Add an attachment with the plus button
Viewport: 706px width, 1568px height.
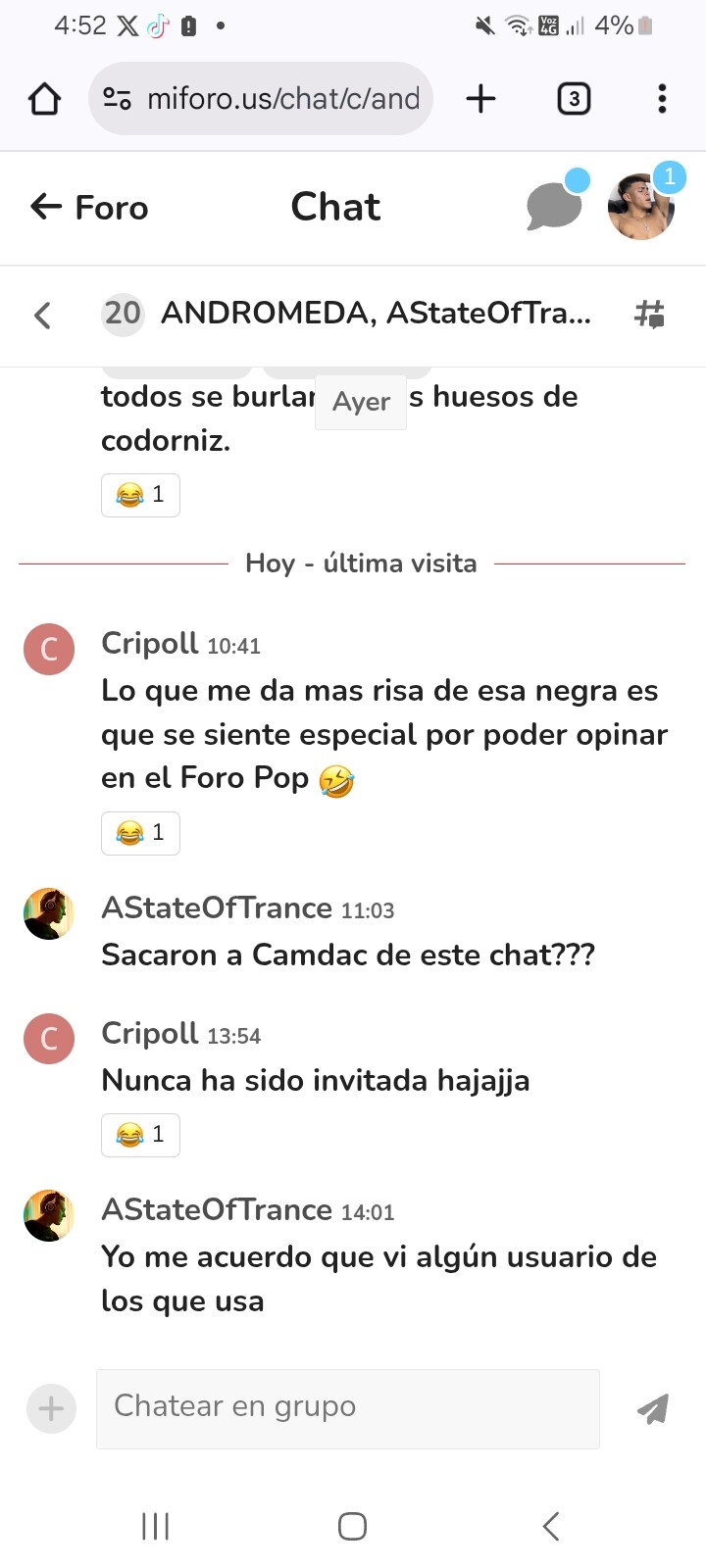tap(51, 1409)
